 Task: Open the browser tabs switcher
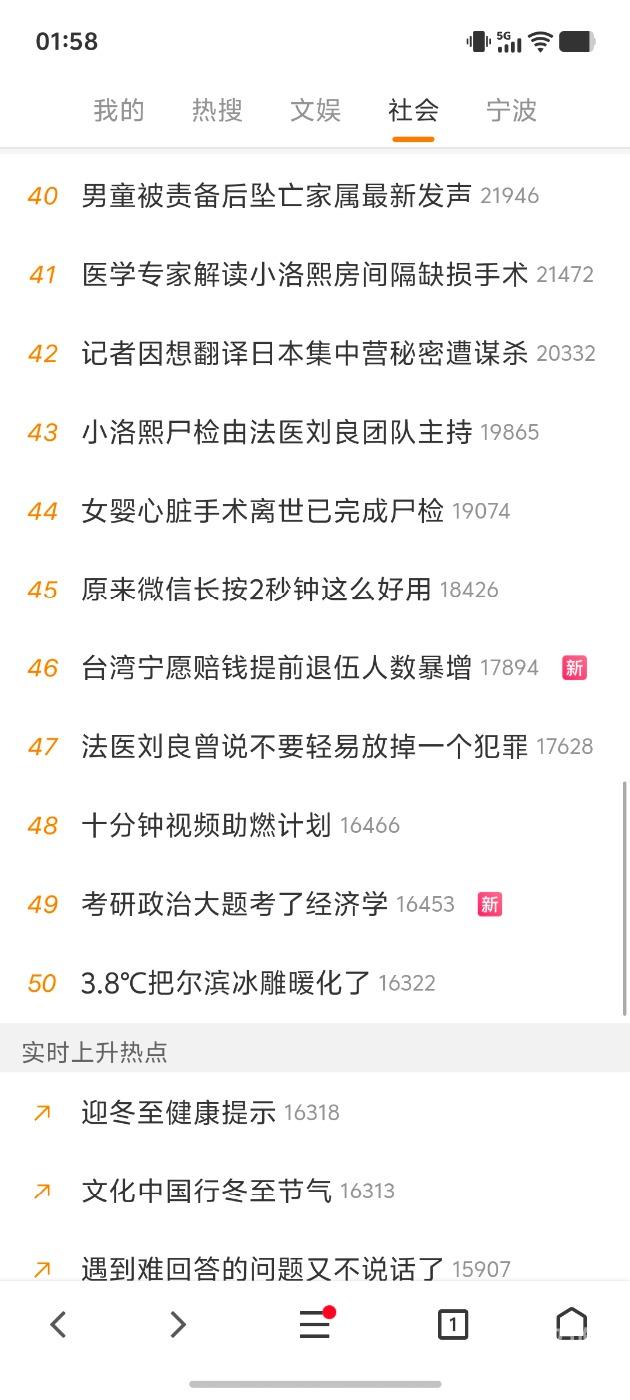point(453,1325)
